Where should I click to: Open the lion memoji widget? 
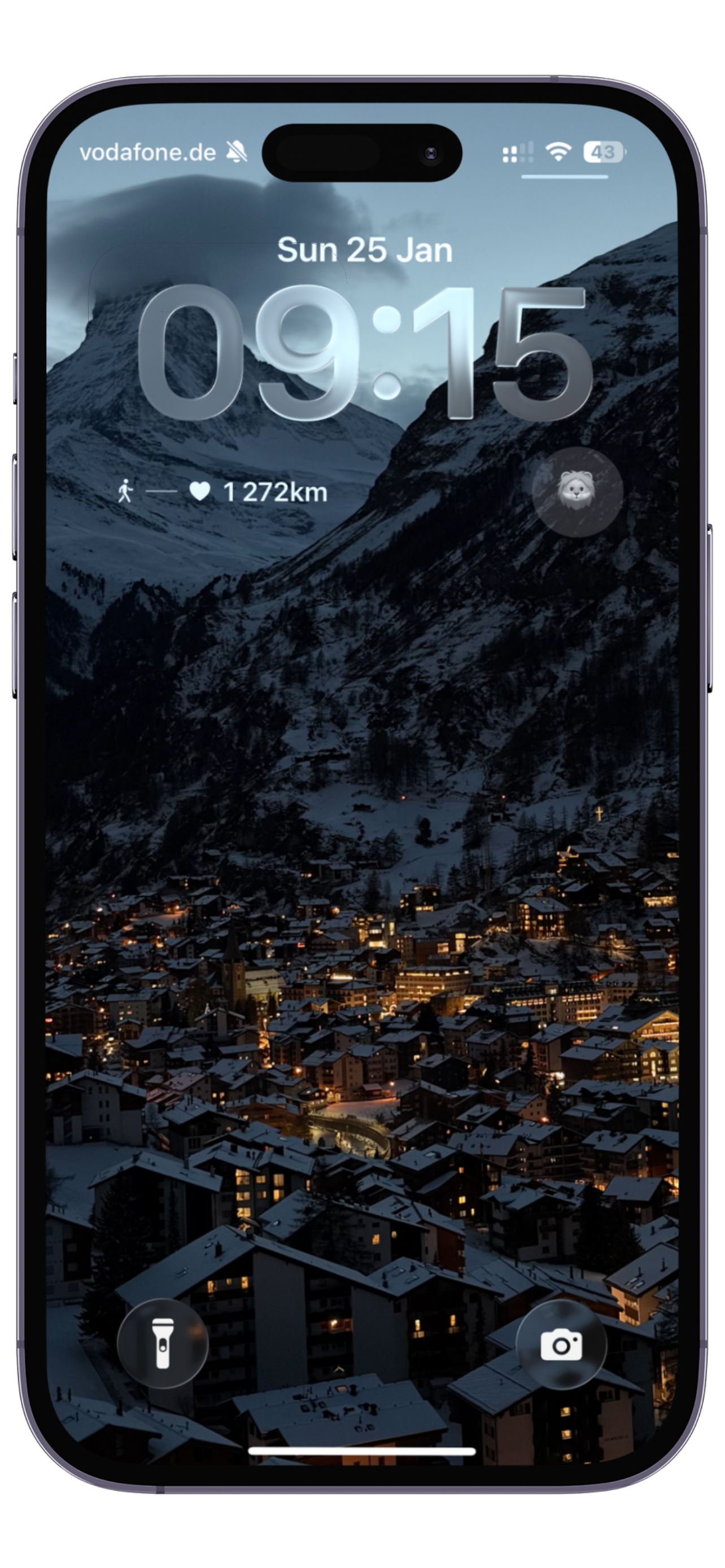[576, 492]
